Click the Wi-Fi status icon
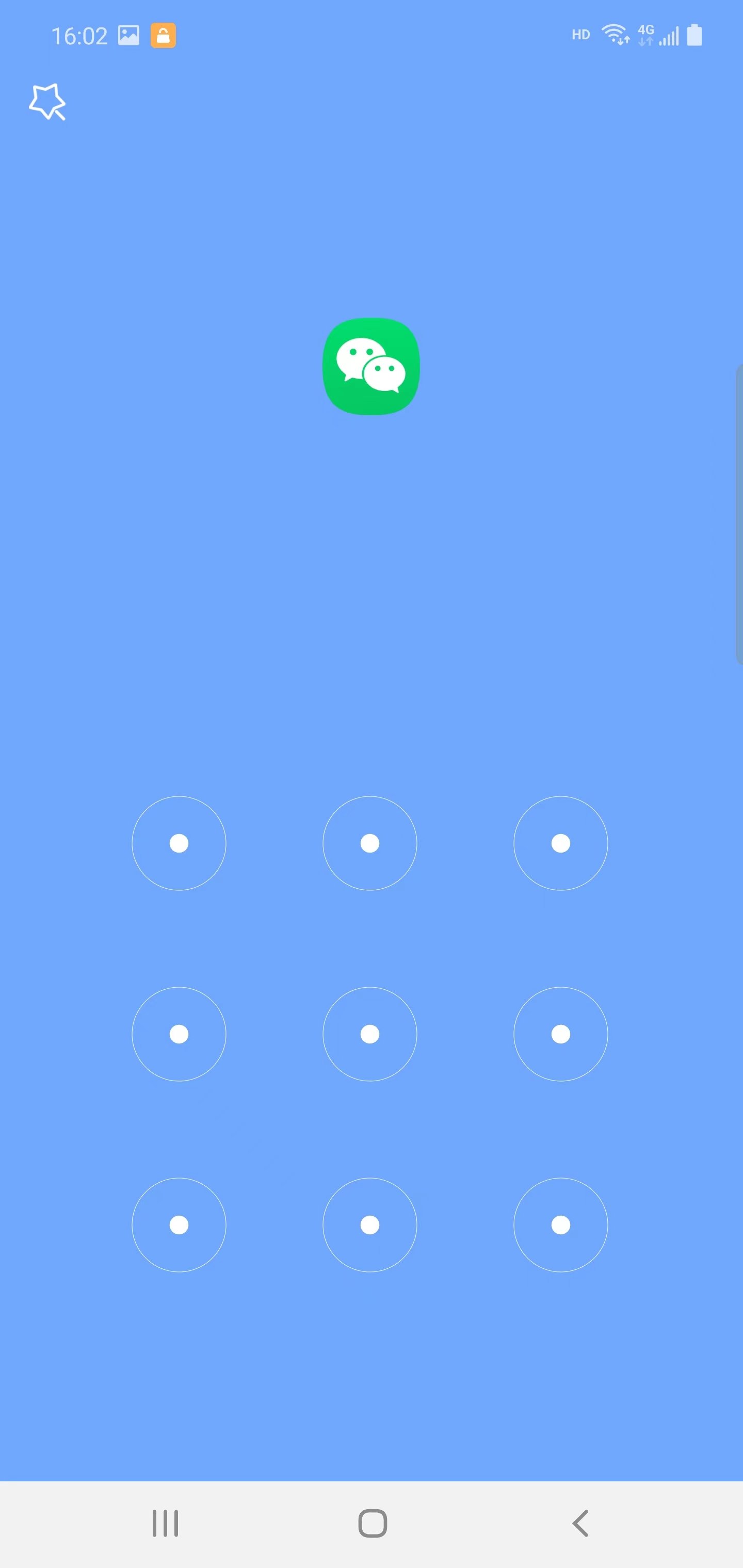 coord(615,34)
